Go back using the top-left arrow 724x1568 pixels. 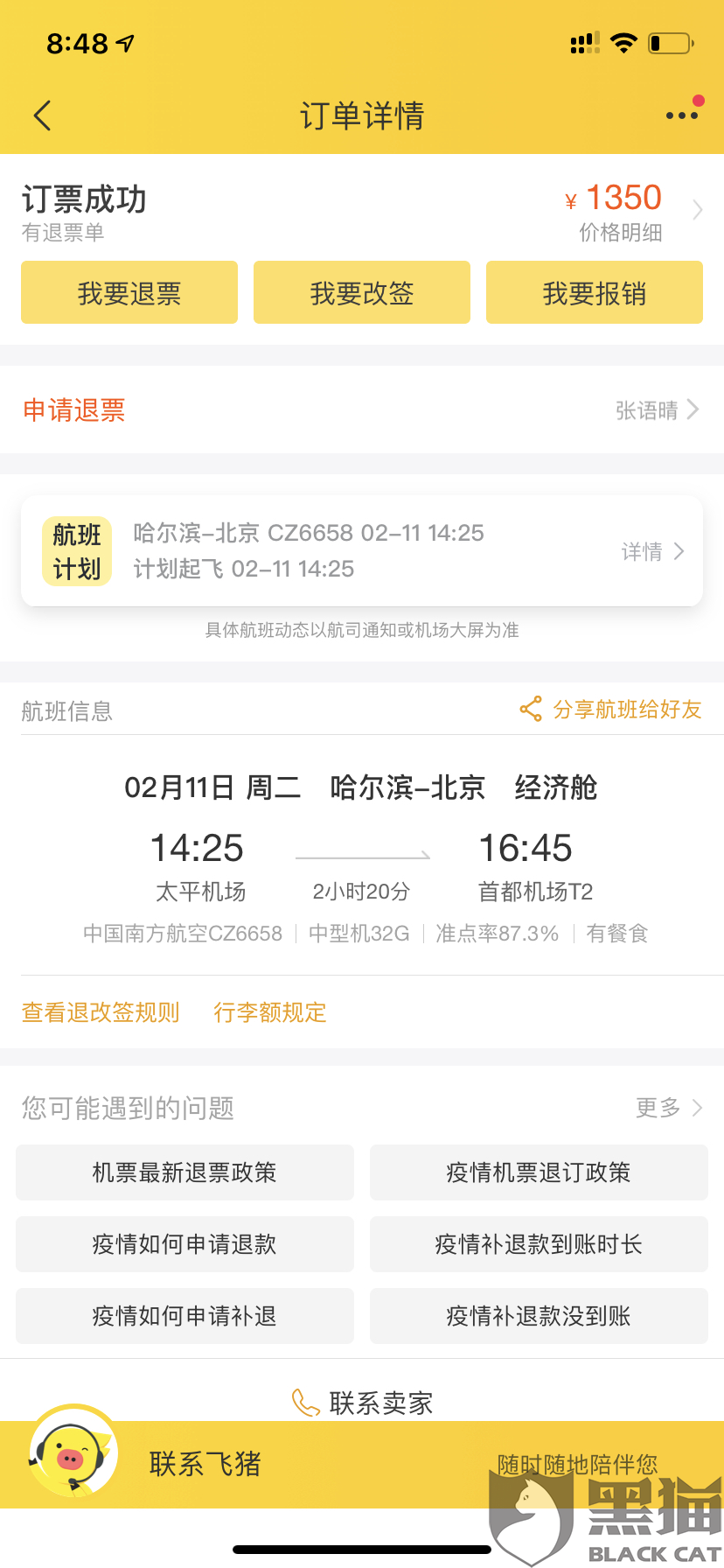[x=42, y=115]
